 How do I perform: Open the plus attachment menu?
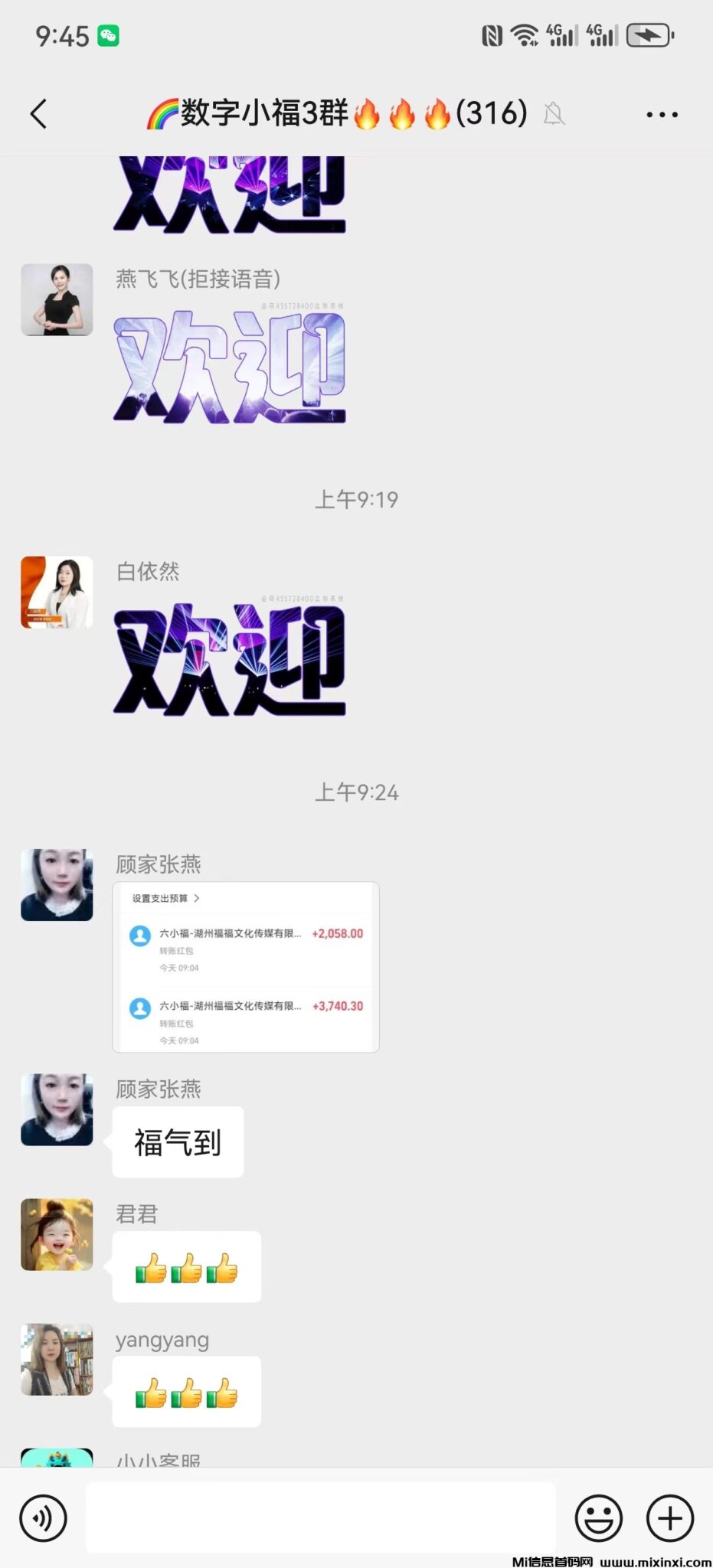(670, 1518)
